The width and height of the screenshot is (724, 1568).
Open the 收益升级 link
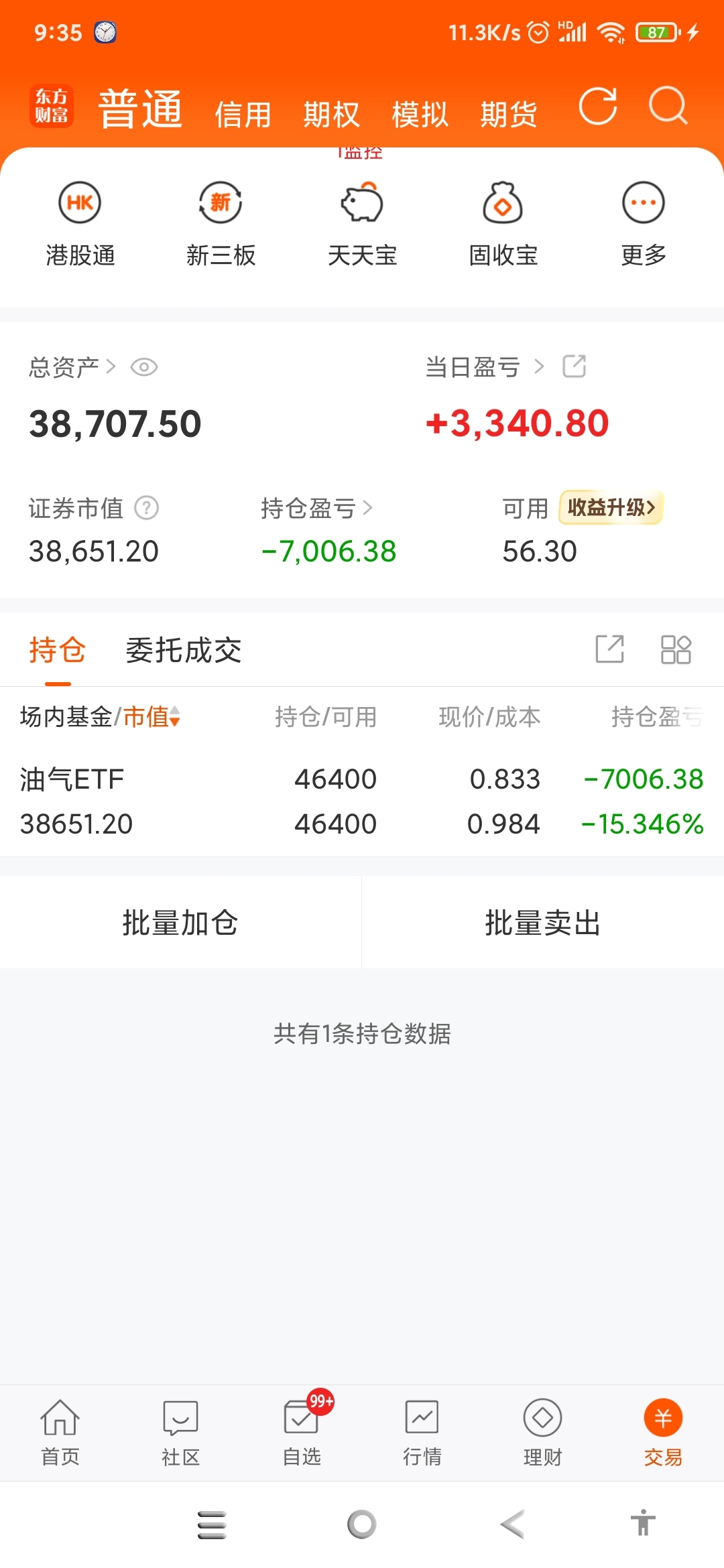pos(611,509)
